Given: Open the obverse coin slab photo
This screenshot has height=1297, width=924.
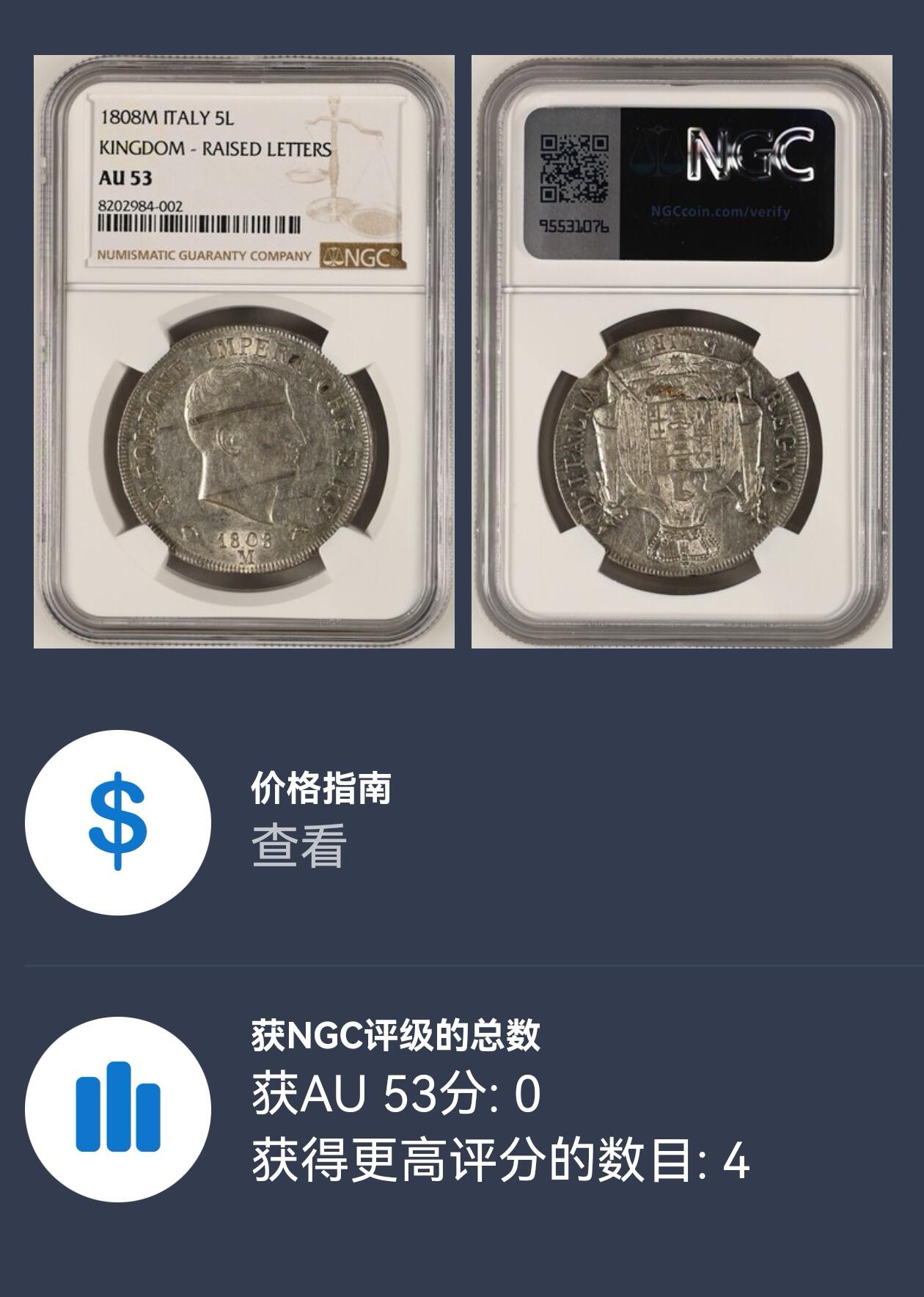Looking at the screenshot, I should coord(243,351).
